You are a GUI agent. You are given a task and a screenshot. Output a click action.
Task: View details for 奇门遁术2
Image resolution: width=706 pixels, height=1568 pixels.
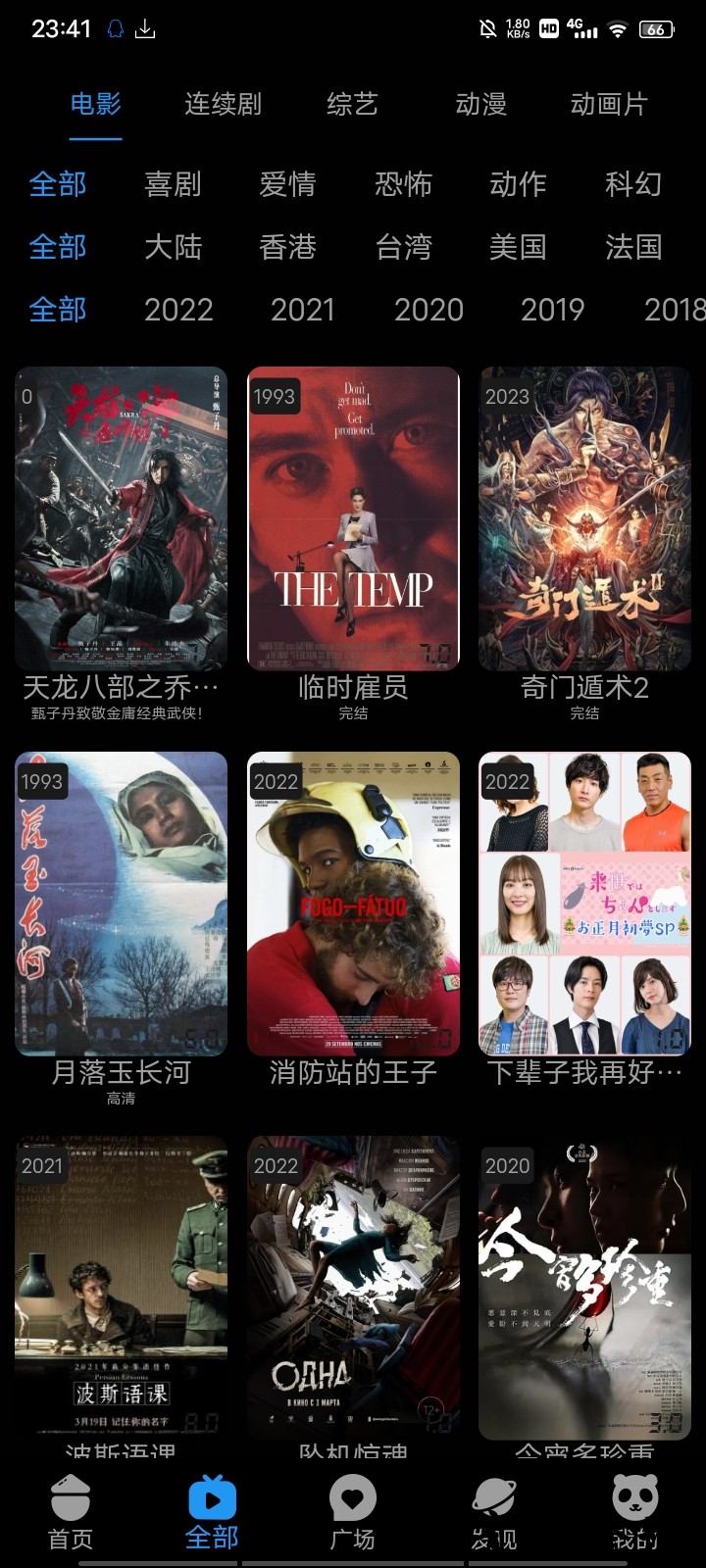tap(584, 519)
